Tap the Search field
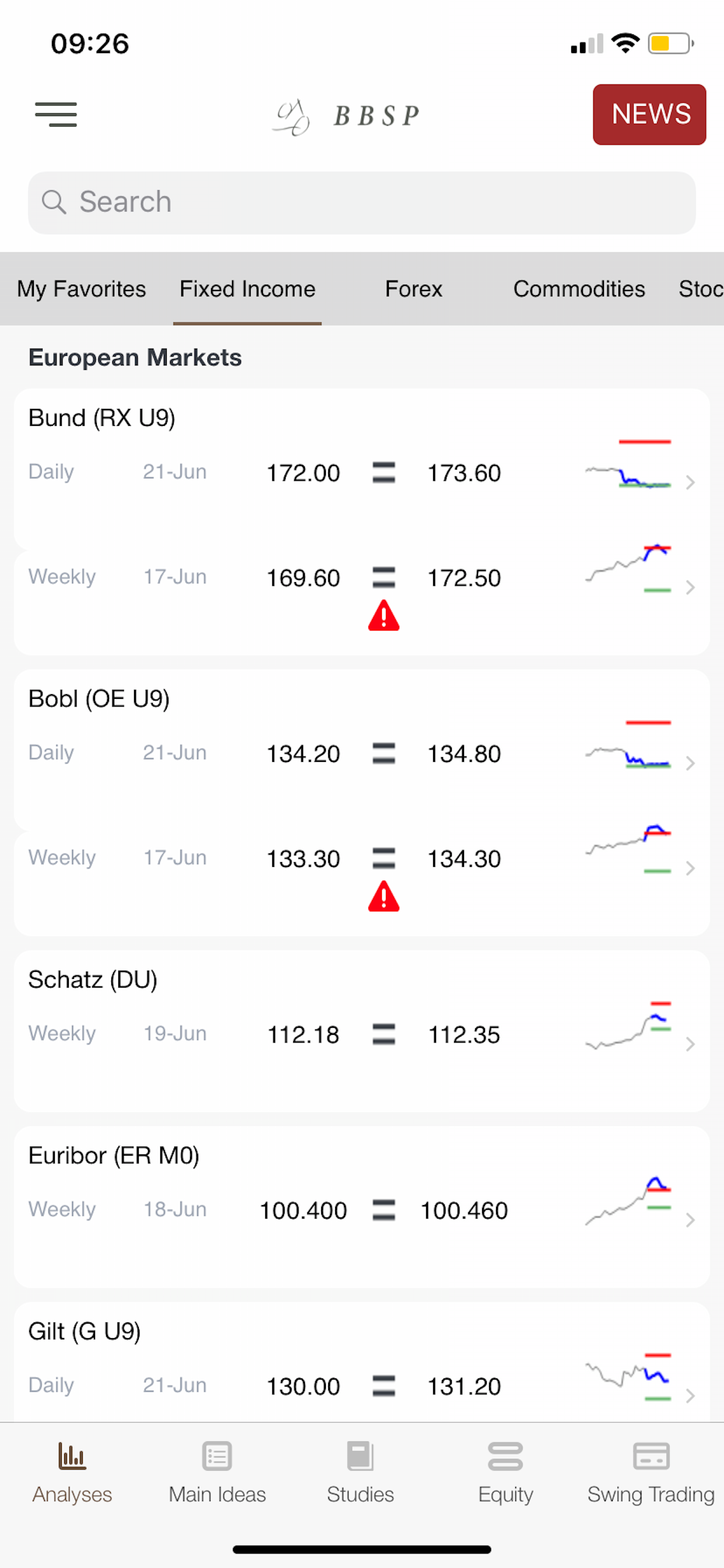This screenshot has height=1568, width=724. point(361,202)
